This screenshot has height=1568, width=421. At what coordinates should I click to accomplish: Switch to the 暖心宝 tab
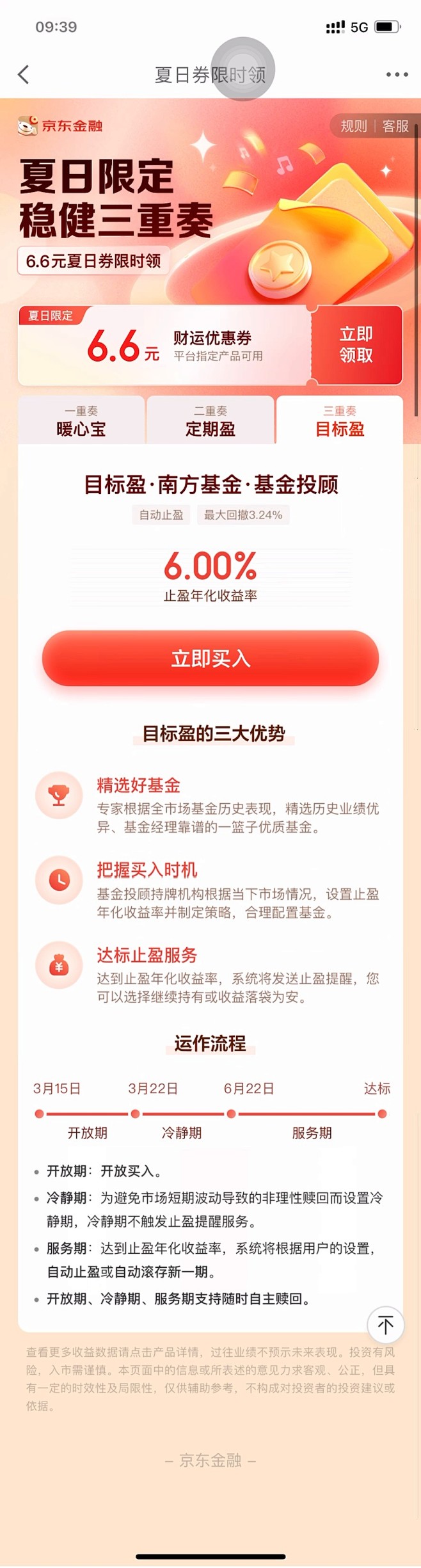pos(81,421)
